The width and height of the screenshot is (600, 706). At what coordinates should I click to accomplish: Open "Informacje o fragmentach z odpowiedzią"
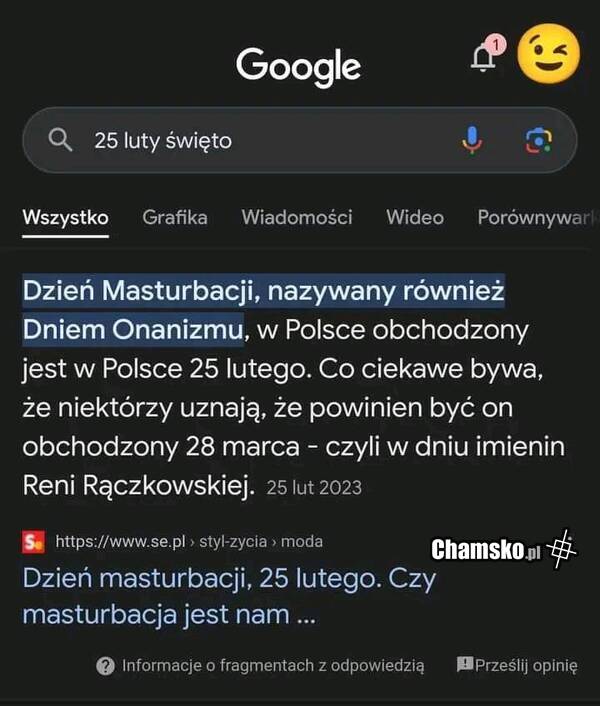coord(262,665)
